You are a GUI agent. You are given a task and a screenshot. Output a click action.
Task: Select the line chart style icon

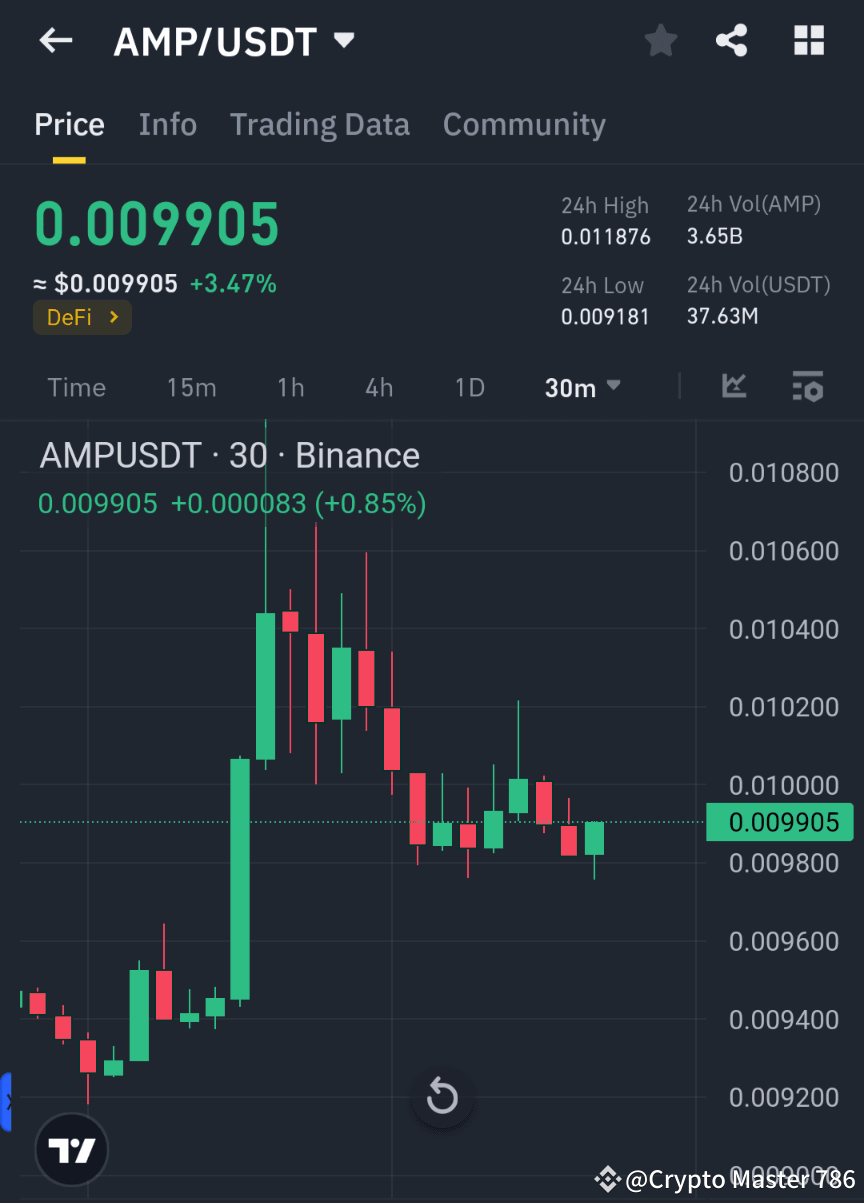pos(734,388)
